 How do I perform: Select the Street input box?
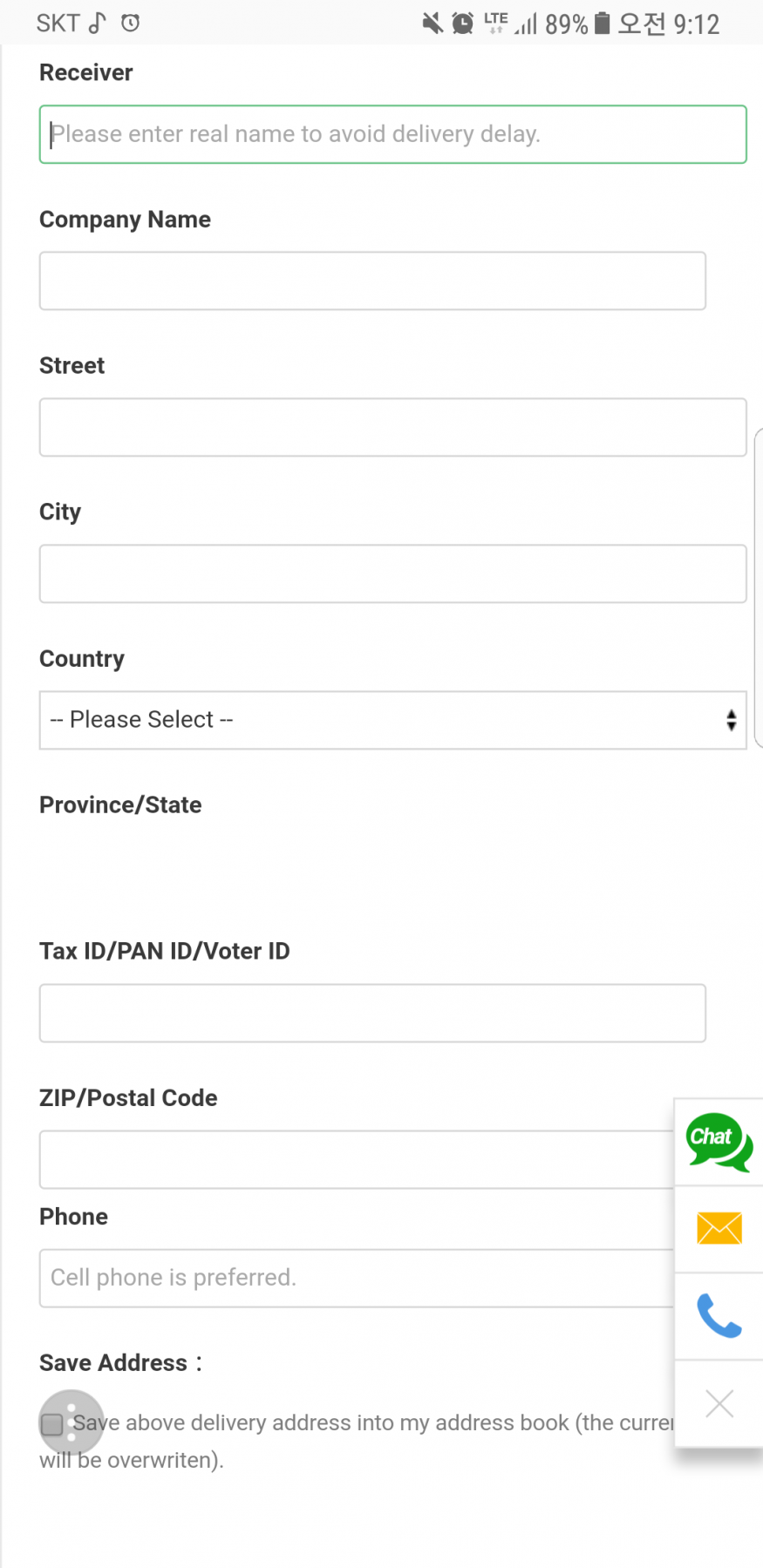click(392, 427)
